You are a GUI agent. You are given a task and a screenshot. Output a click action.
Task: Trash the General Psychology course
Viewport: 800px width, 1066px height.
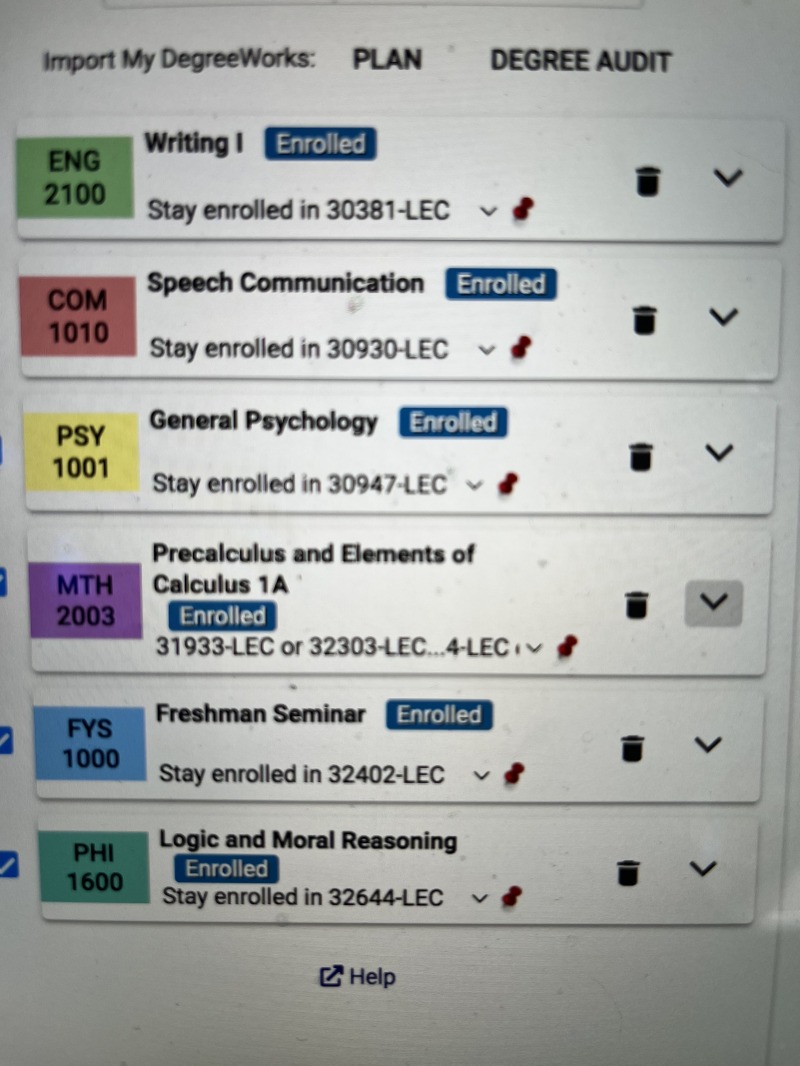tap(641, 455)
